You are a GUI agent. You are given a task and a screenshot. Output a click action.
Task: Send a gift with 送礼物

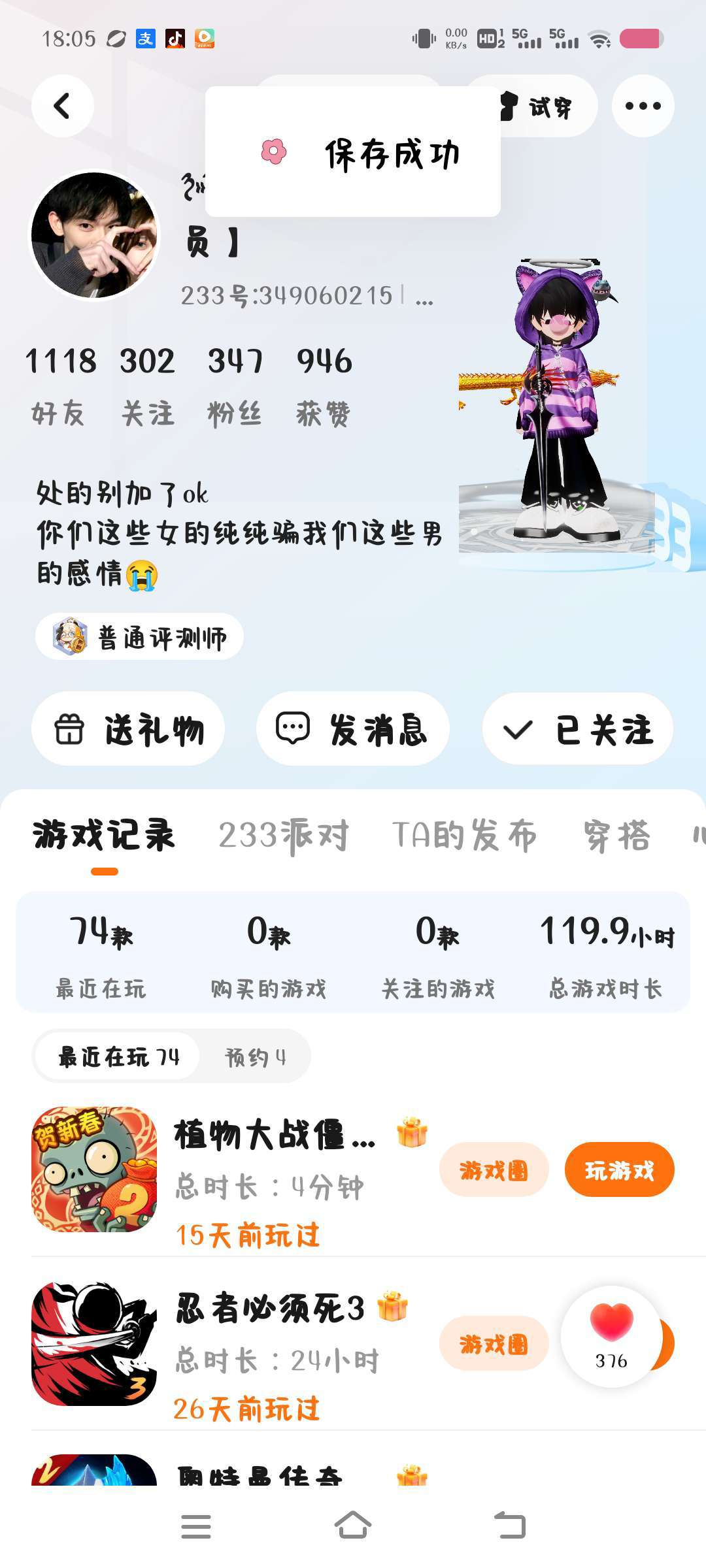coord(128,729)
